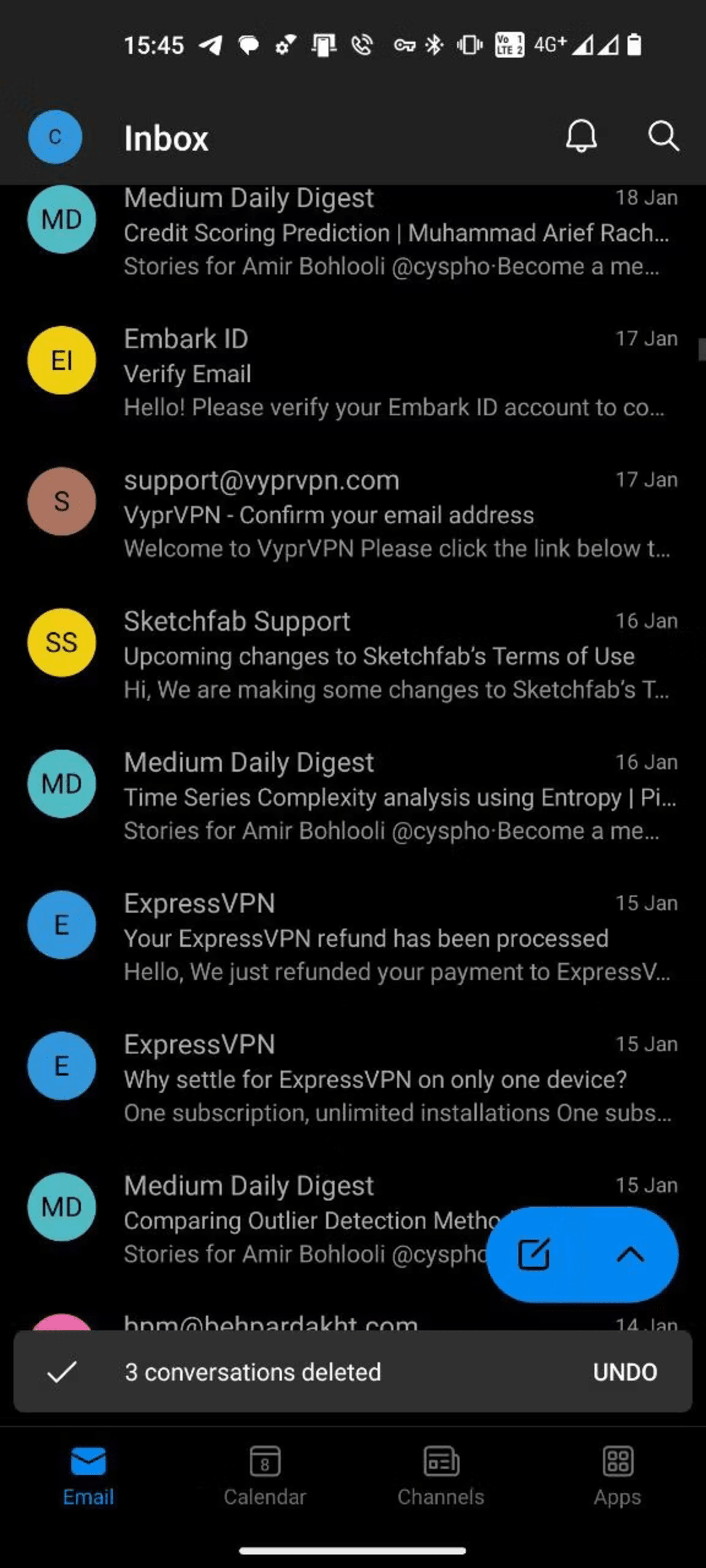Expand the VyprVPN sender avatar selection

coord(61,502)
